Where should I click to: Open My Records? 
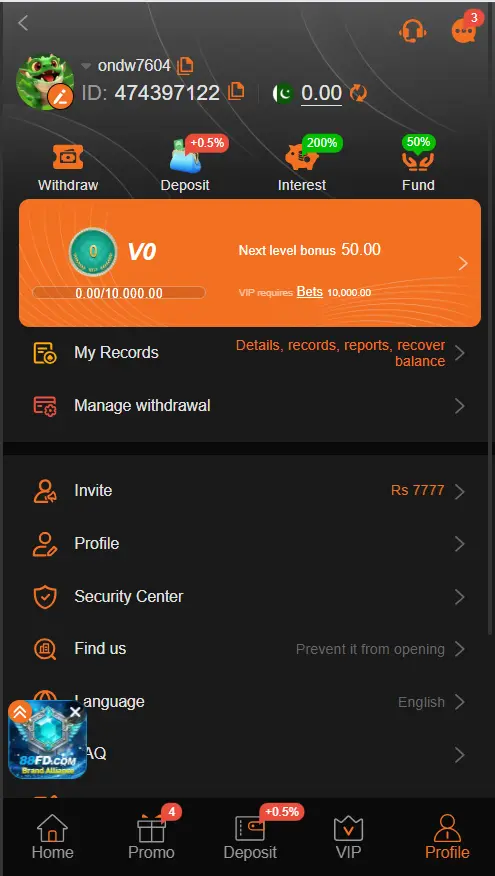click(249, 353)
